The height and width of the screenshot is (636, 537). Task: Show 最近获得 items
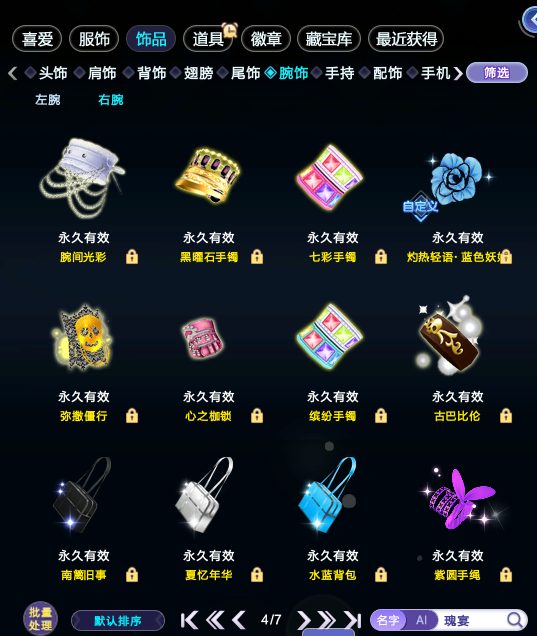(x=406, y=39)
